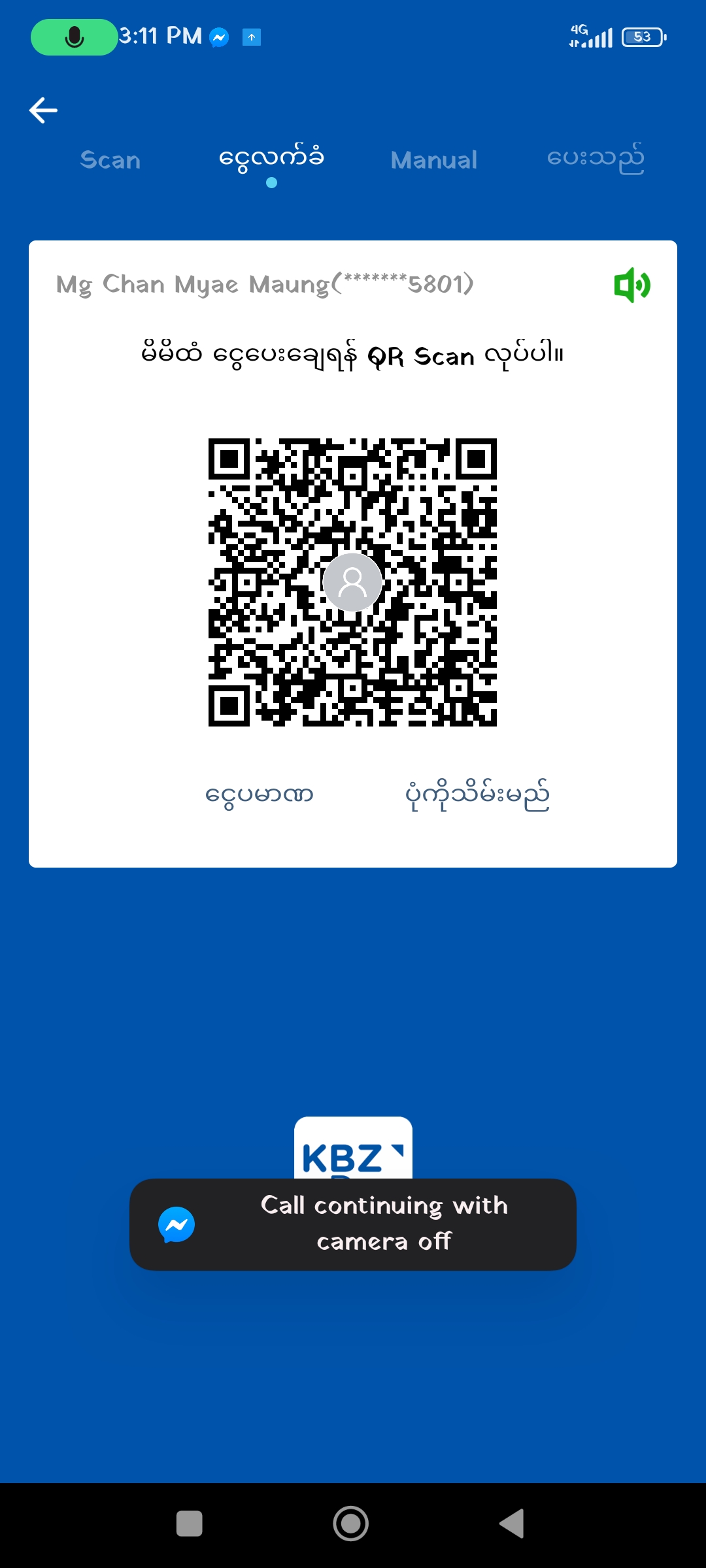Screen dimensions: 706x1568
Task: Tap ပုံကိုသိမ်းမည် to save the image
Action: (x=477, y=795)
